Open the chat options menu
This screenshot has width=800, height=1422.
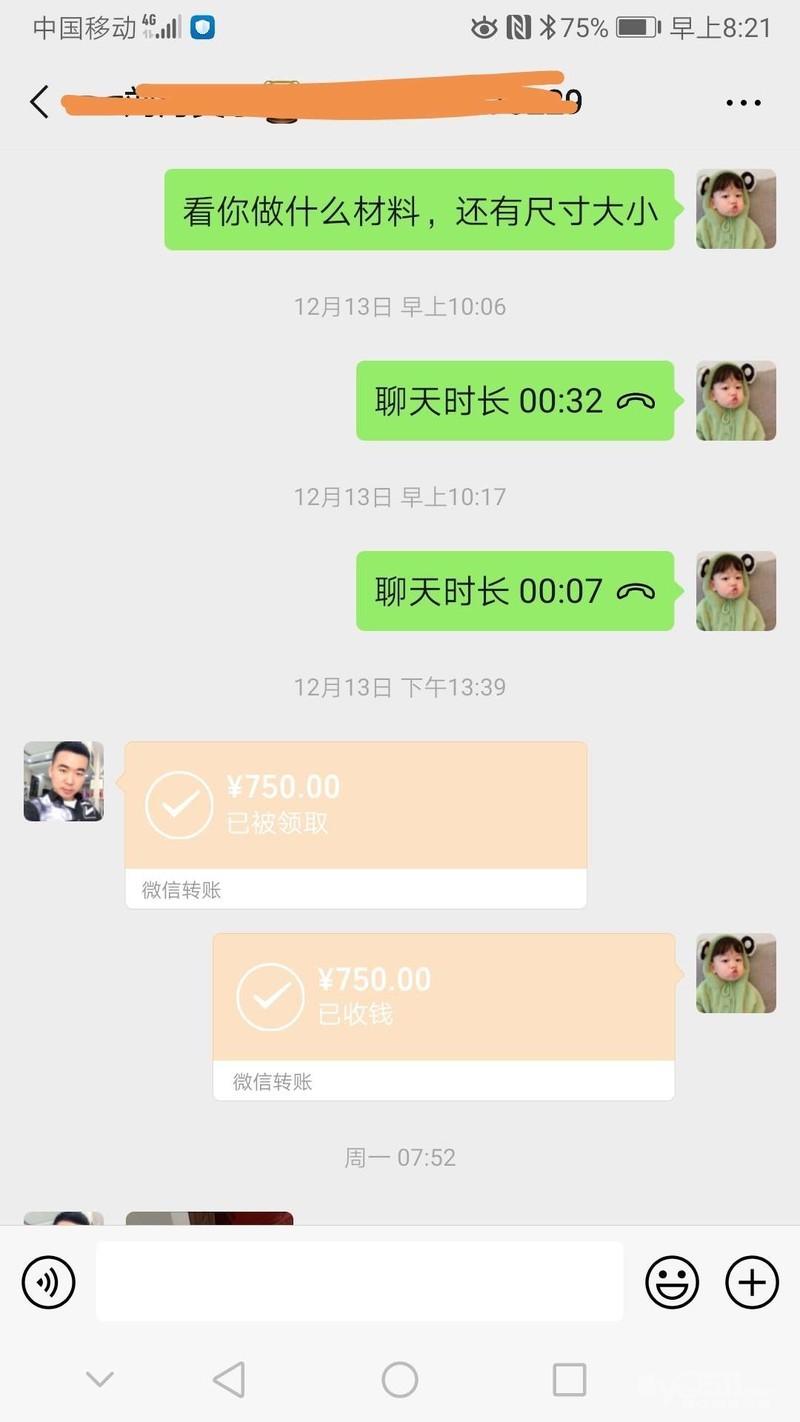pos(743,102)
